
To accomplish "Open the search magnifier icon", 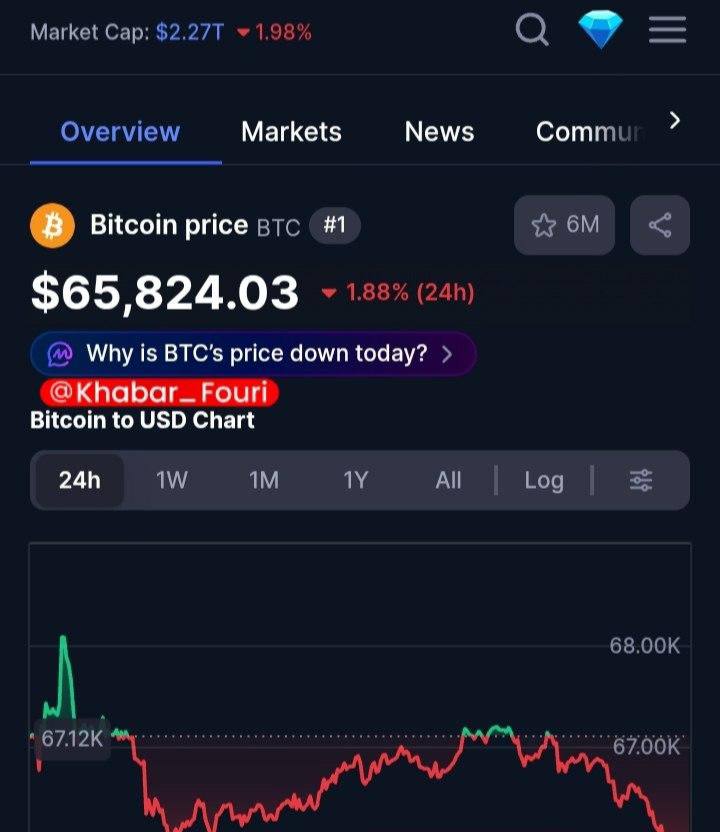I will [532, 31].
